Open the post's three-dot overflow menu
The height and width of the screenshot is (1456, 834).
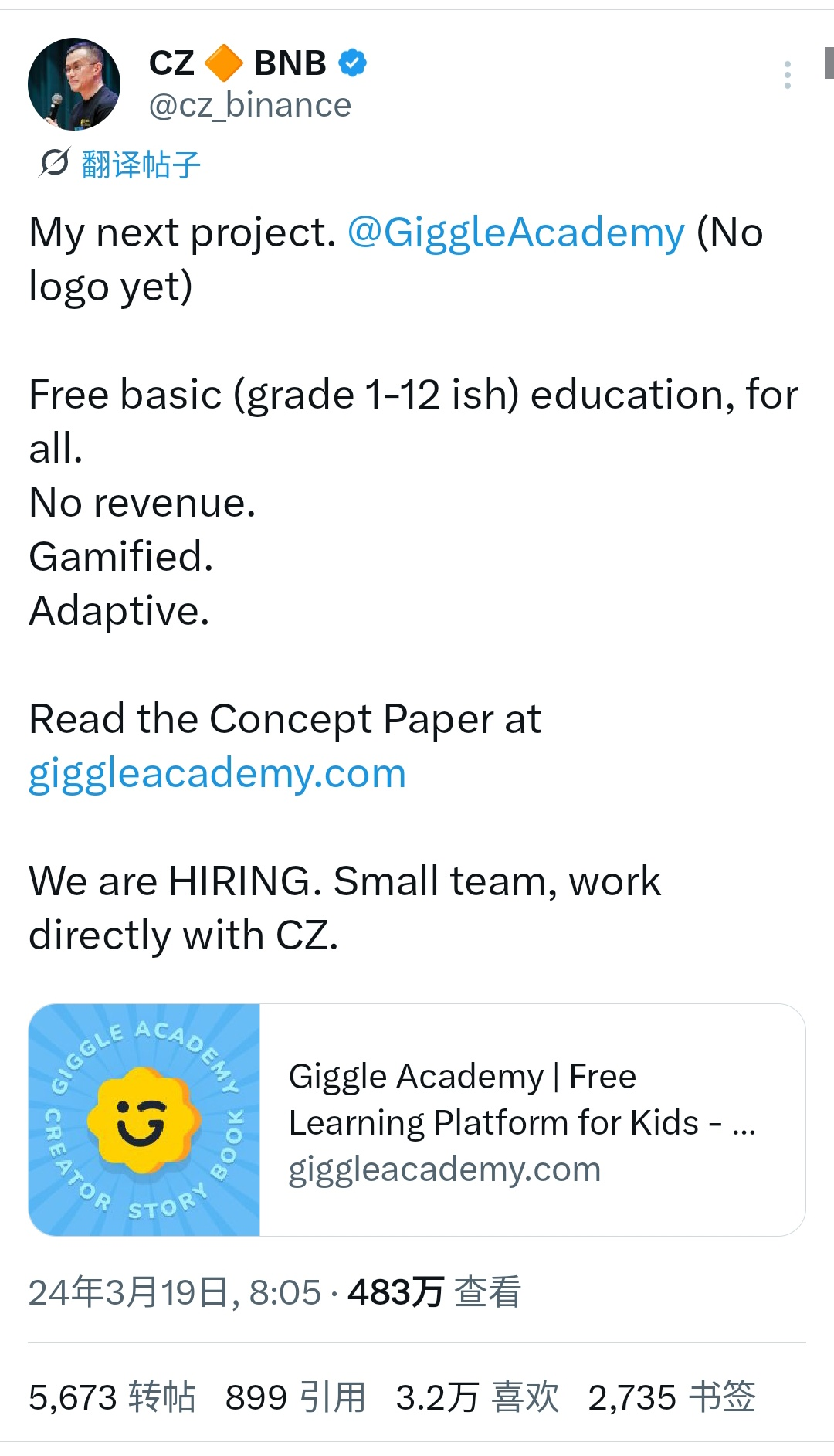coord(787,75)
